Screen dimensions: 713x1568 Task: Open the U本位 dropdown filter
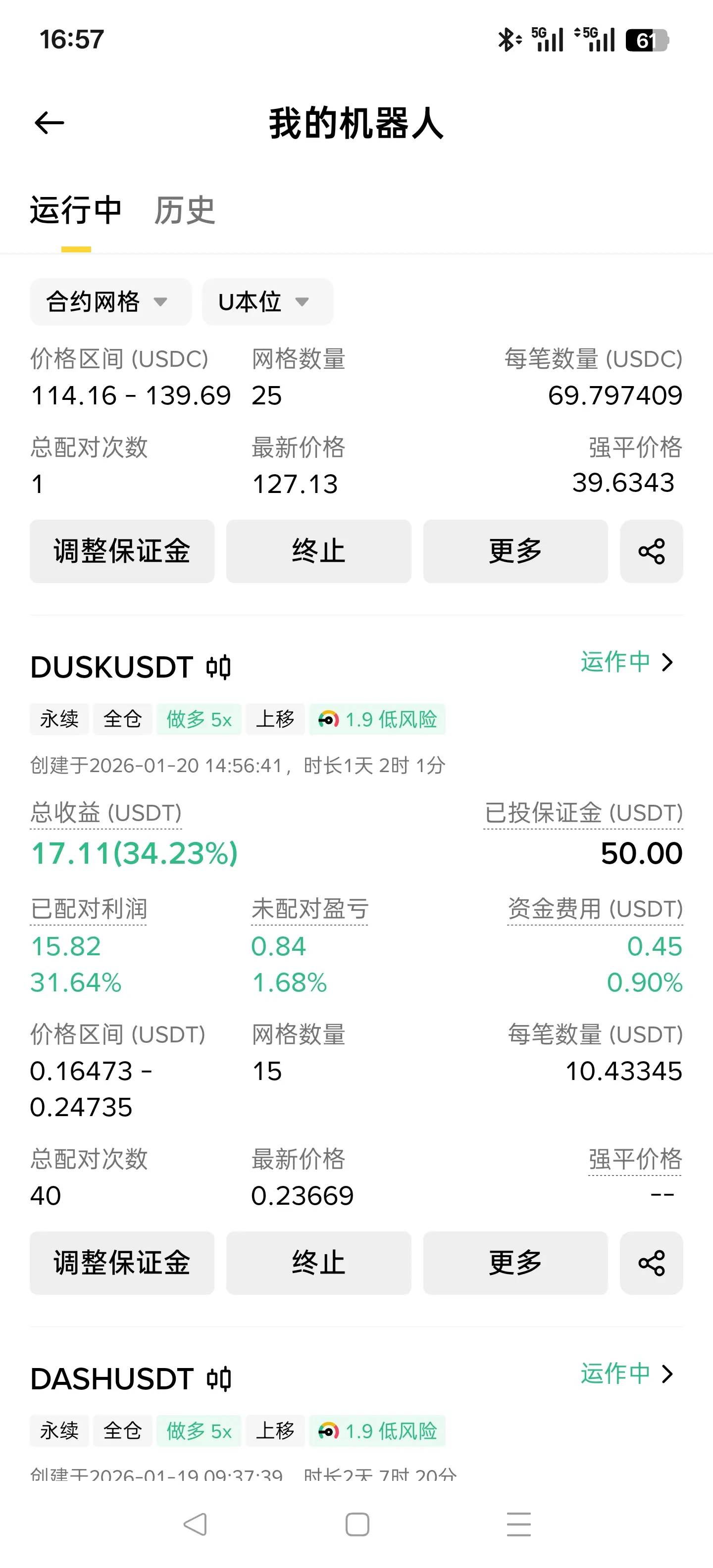pyautogui.click(x=267, y=302)
